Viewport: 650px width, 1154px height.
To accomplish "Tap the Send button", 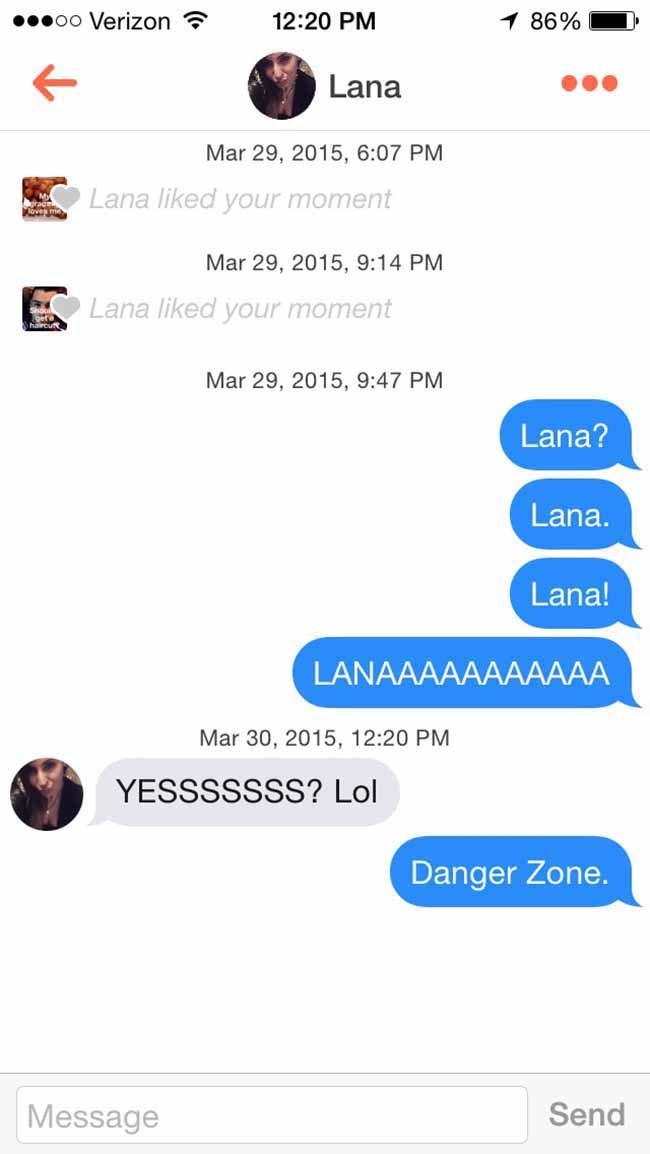I will [x=587, y=1115].
